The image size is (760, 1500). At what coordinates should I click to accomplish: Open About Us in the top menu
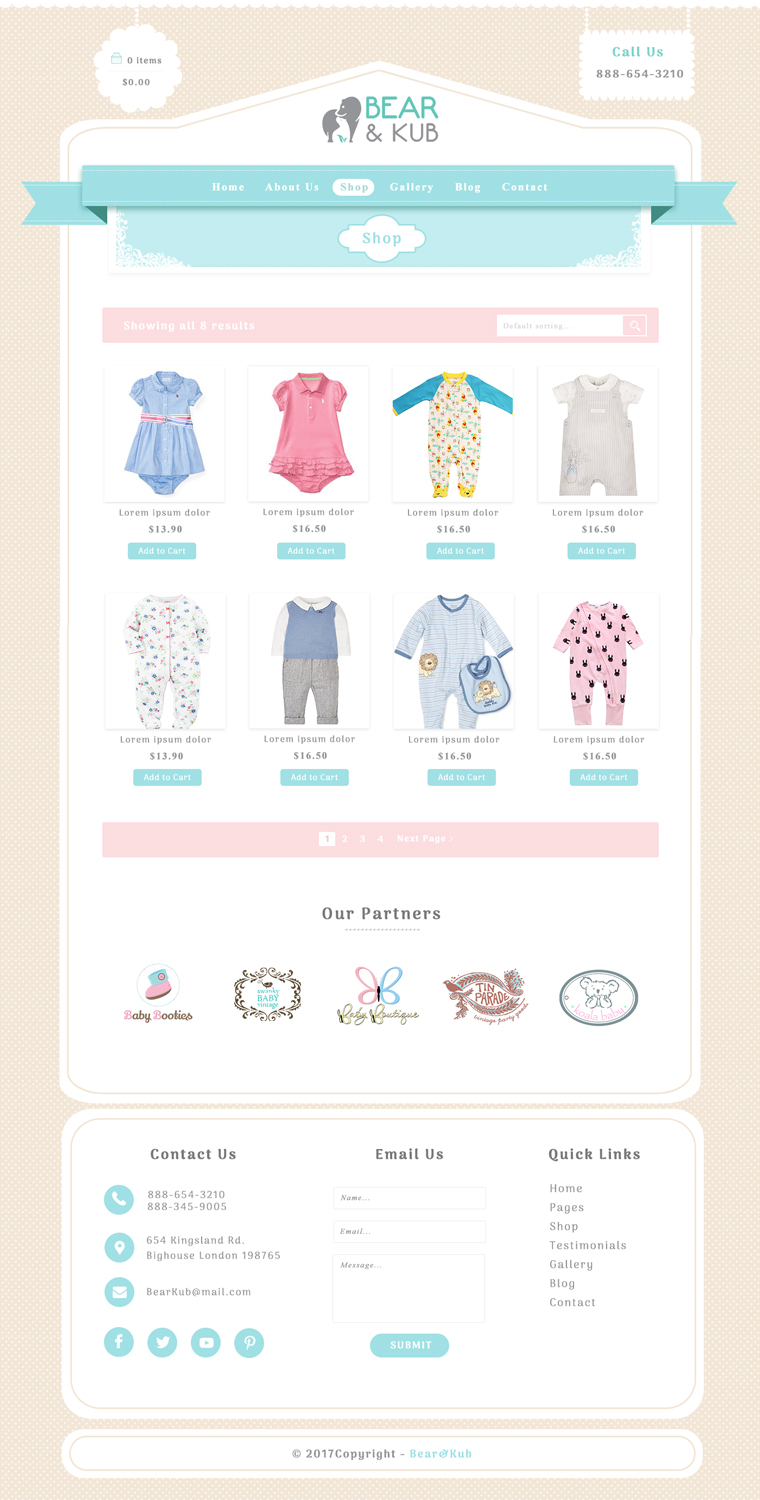[292, 187]
